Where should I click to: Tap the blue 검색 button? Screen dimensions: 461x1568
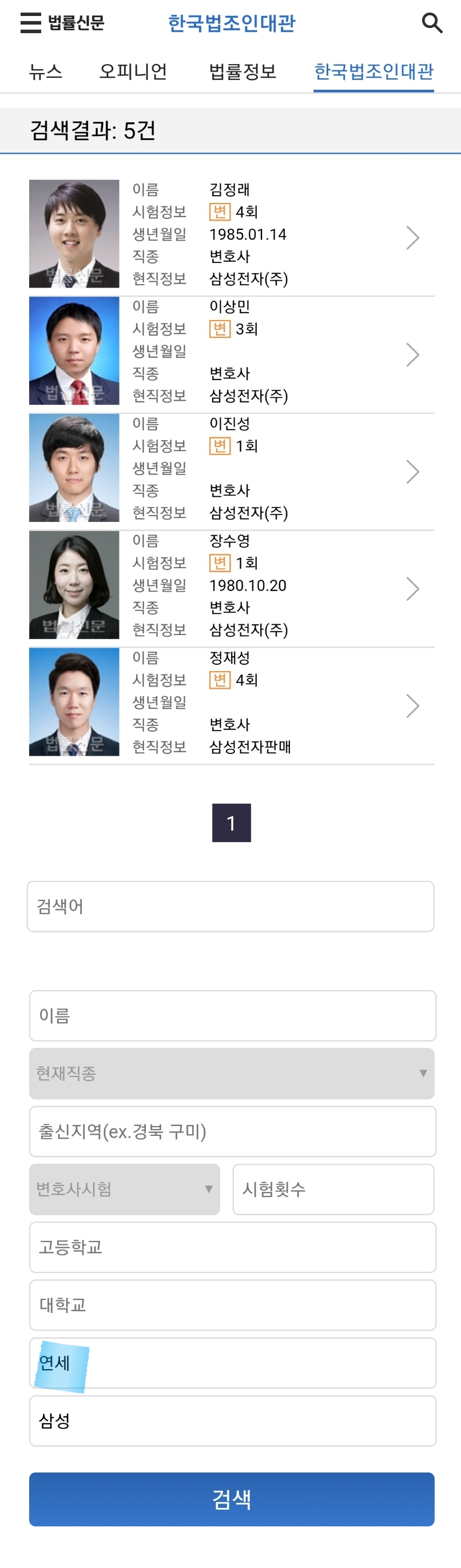[x=232, y=1499]
